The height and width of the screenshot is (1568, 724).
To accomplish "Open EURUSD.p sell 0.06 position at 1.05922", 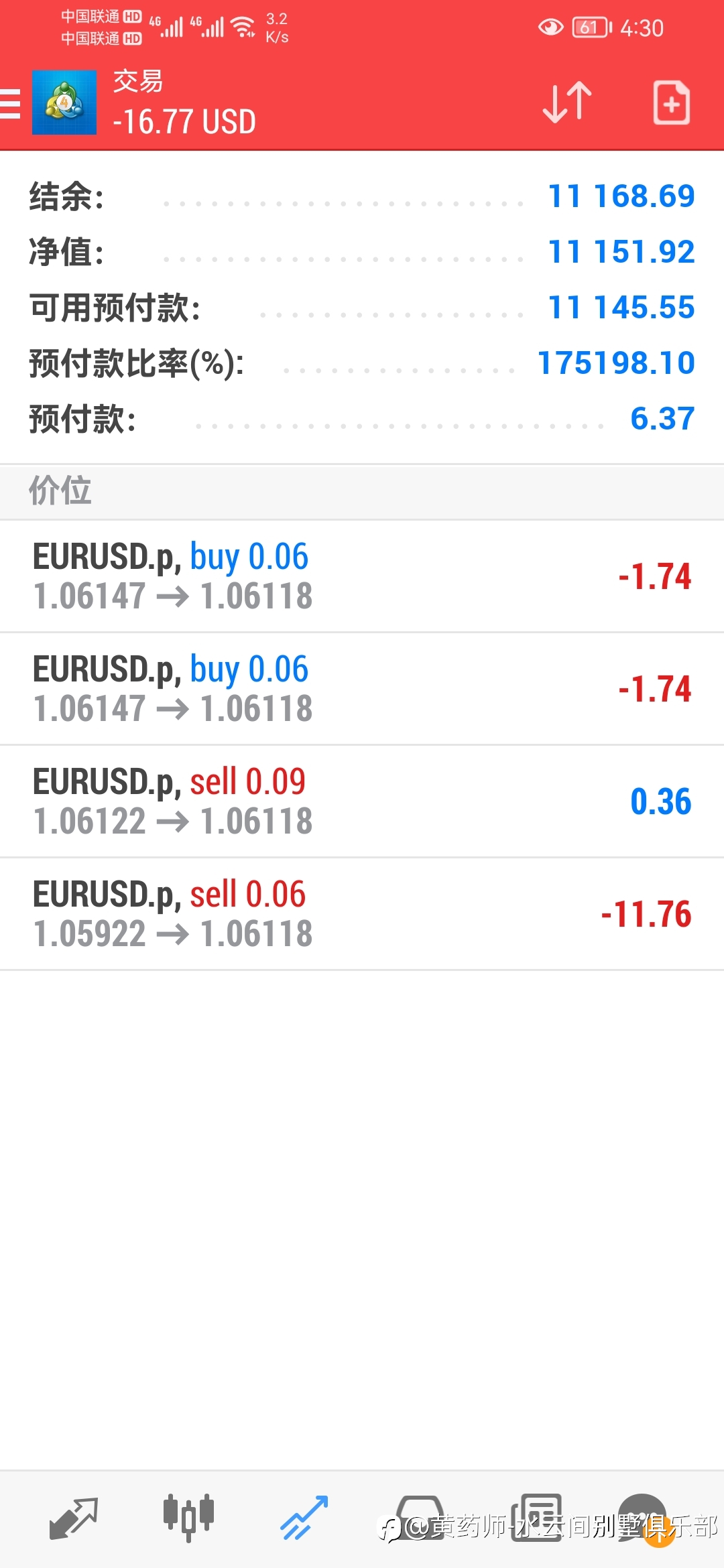I will [x=362, y=914].
